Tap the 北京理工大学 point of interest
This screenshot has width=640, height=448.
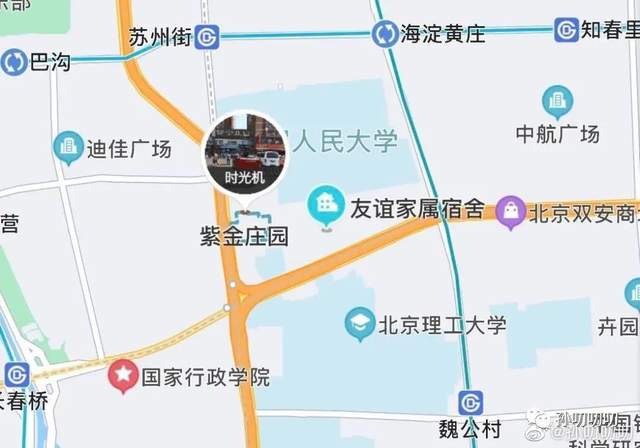tap(359, 323)
